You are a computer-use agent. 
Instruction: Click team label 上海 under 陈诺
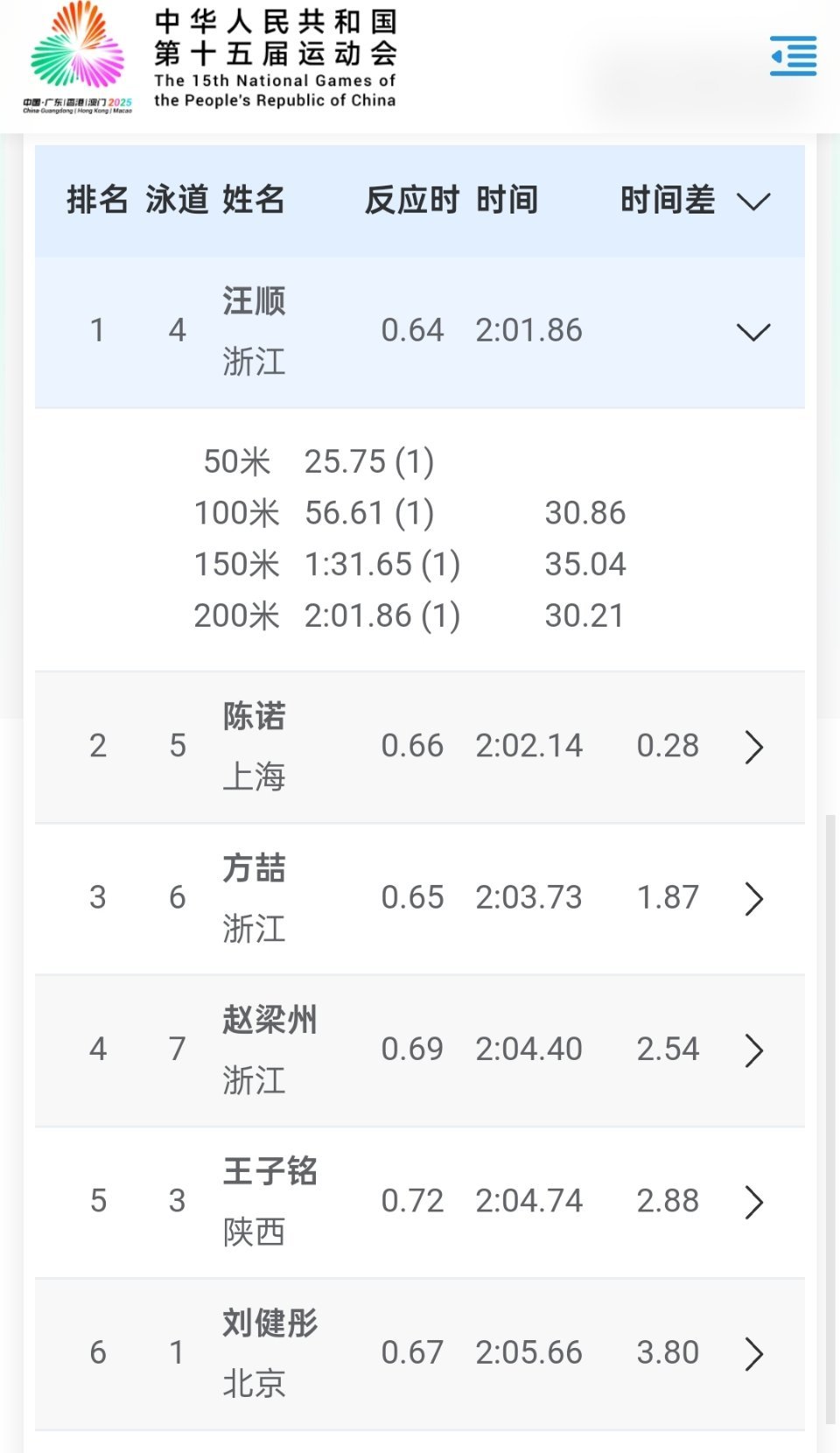tap(253, 776)
